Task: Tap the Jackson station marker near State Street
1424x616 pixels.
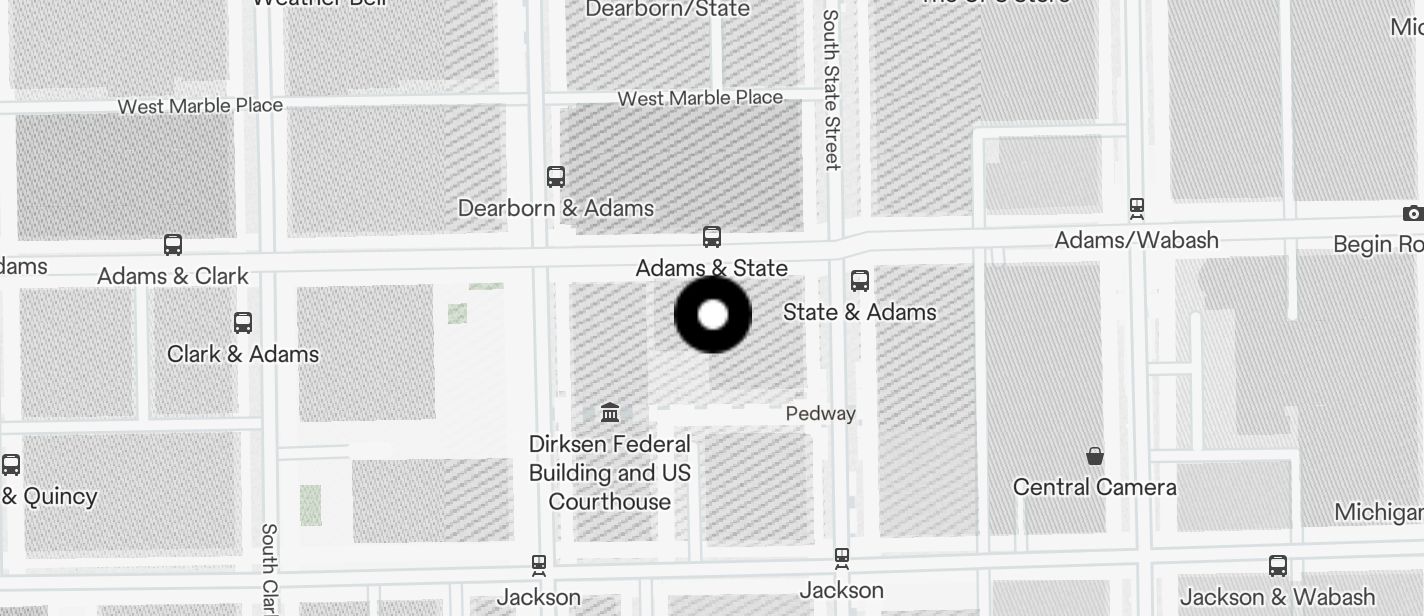Action: pyautogui.click(x=842, y=558)
